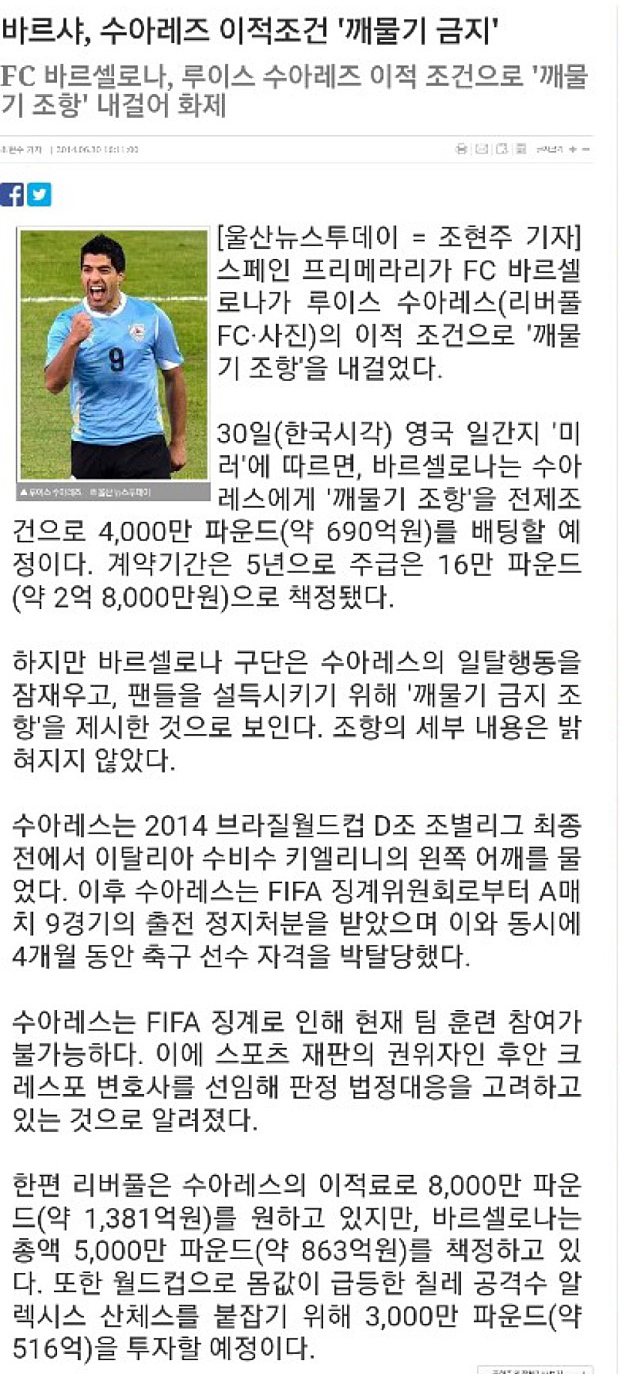Share the article on Twitter
The image size is (620, 1374).
coord(39,195)
